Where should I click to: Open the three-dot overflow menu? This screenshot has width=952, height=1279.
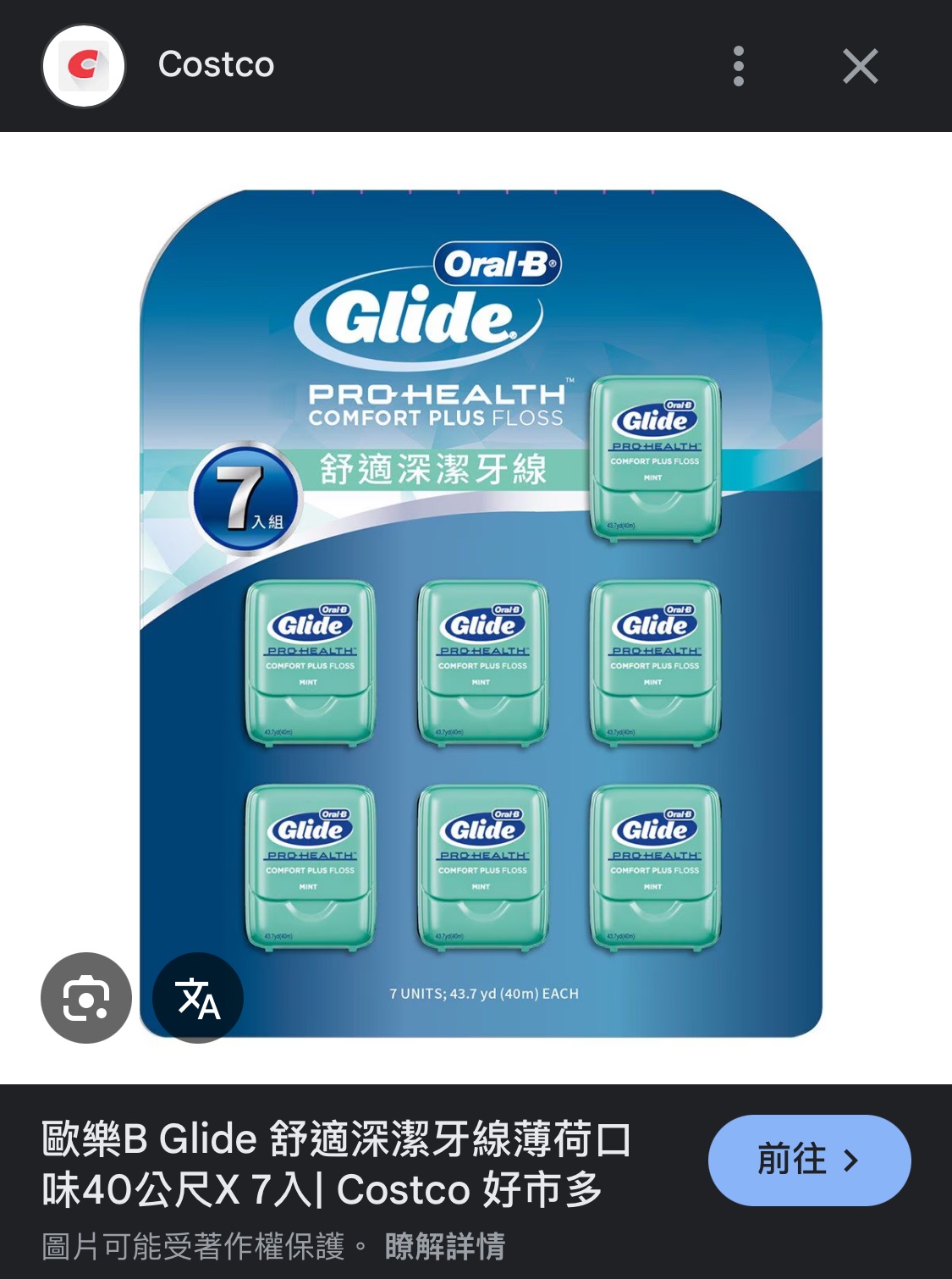(739, 66)
